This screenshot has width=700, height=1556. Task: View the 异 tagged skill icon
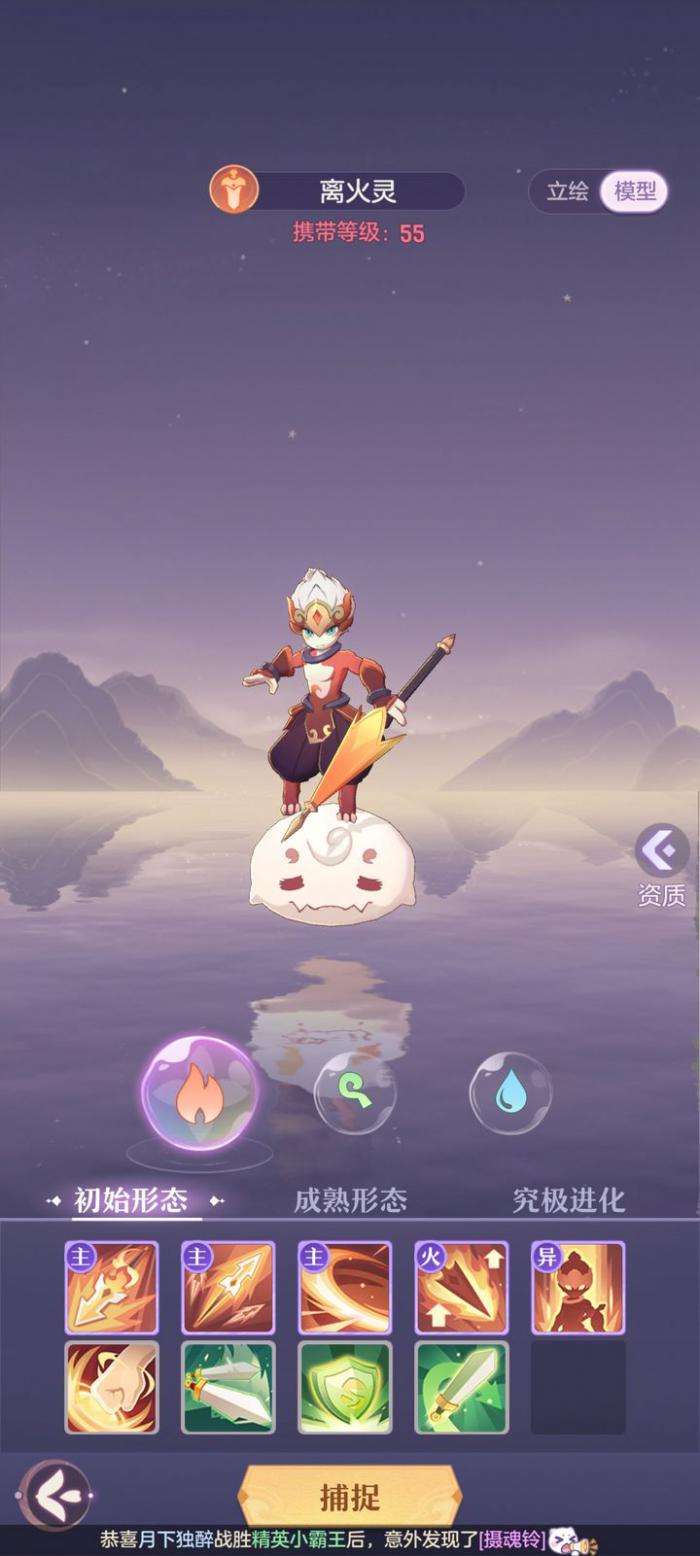pos(578,1287)
